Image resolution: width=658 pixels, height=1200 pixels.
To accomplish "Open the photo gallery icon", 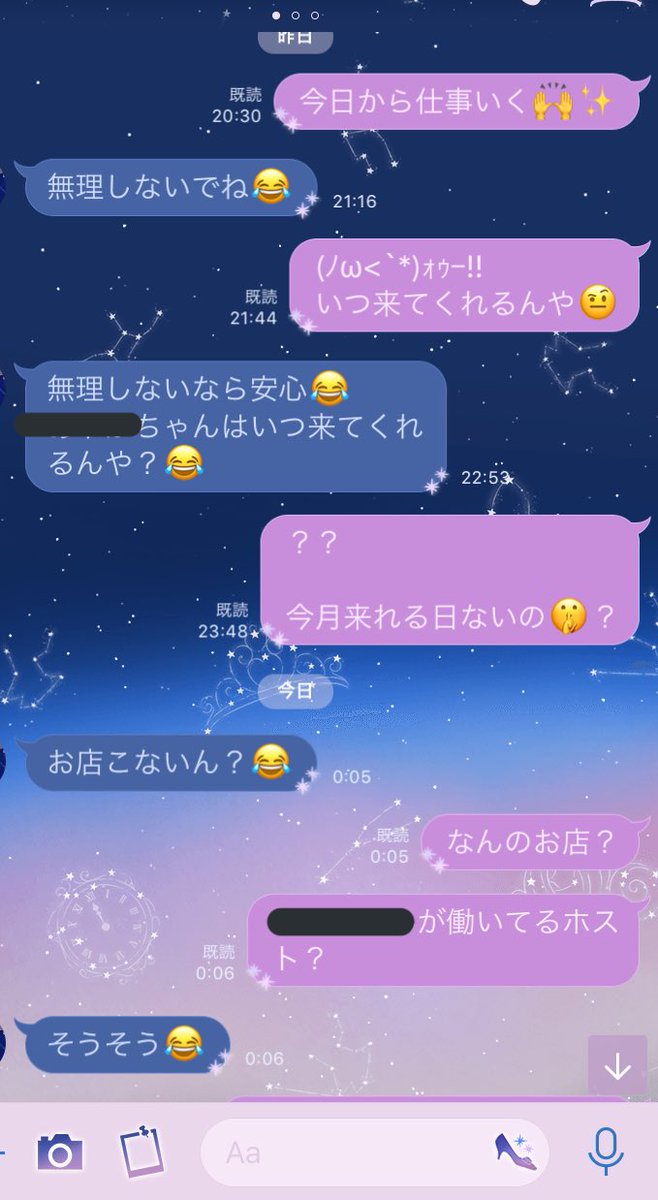I will pos(140,1152).
